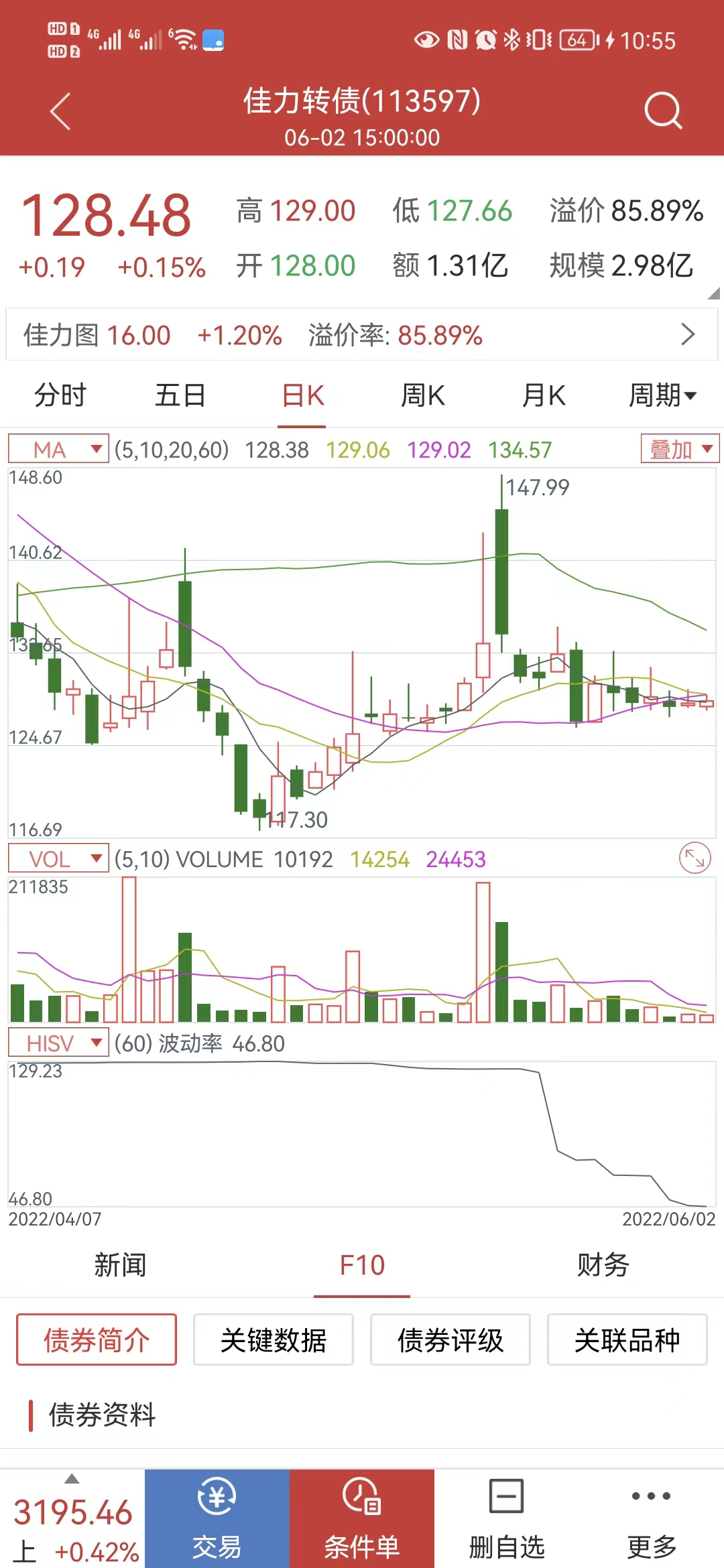Change the VOL indicator dropdown
The image size is (724, 1568).
58,858
